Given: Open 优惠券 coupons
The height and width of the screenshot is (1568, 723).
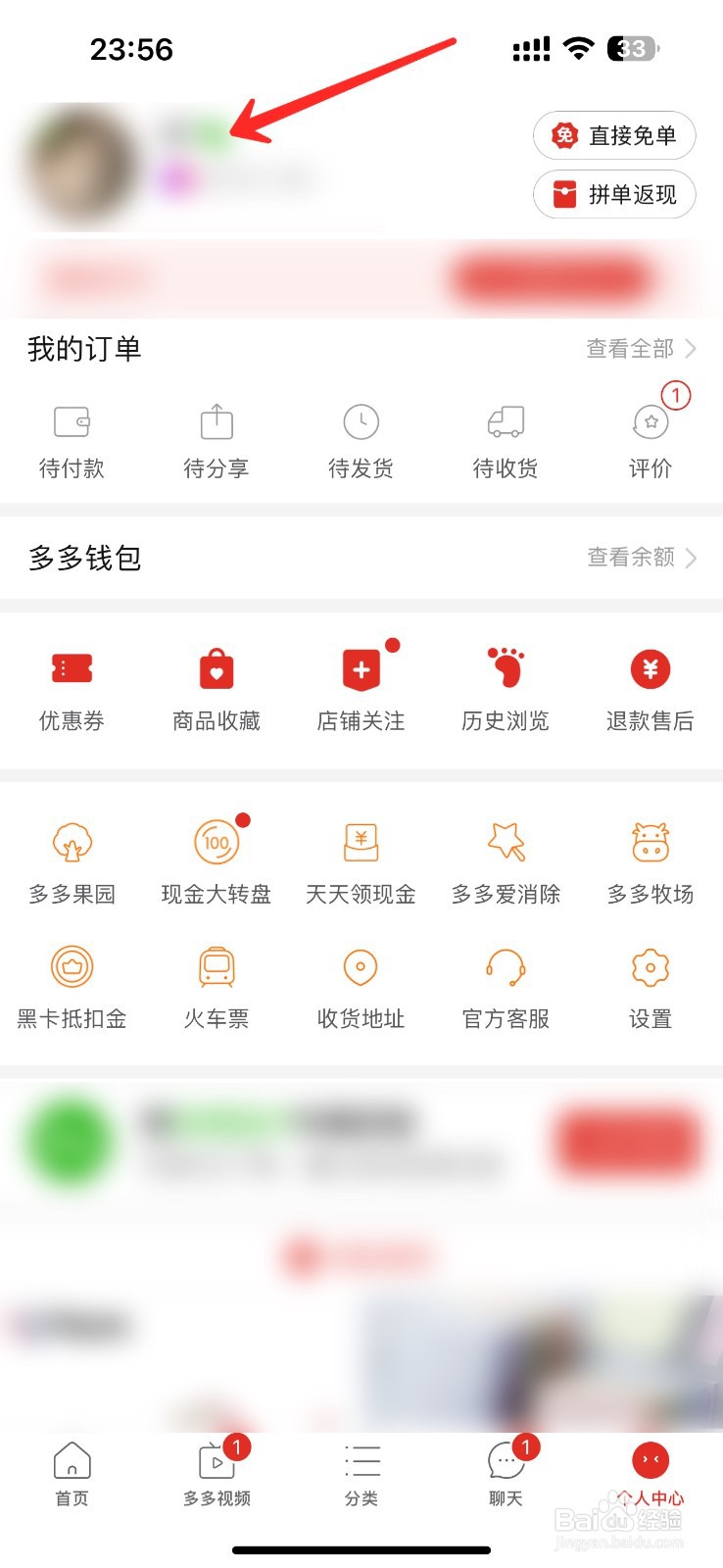Looking at the screenshot, I should click(72, 691).
